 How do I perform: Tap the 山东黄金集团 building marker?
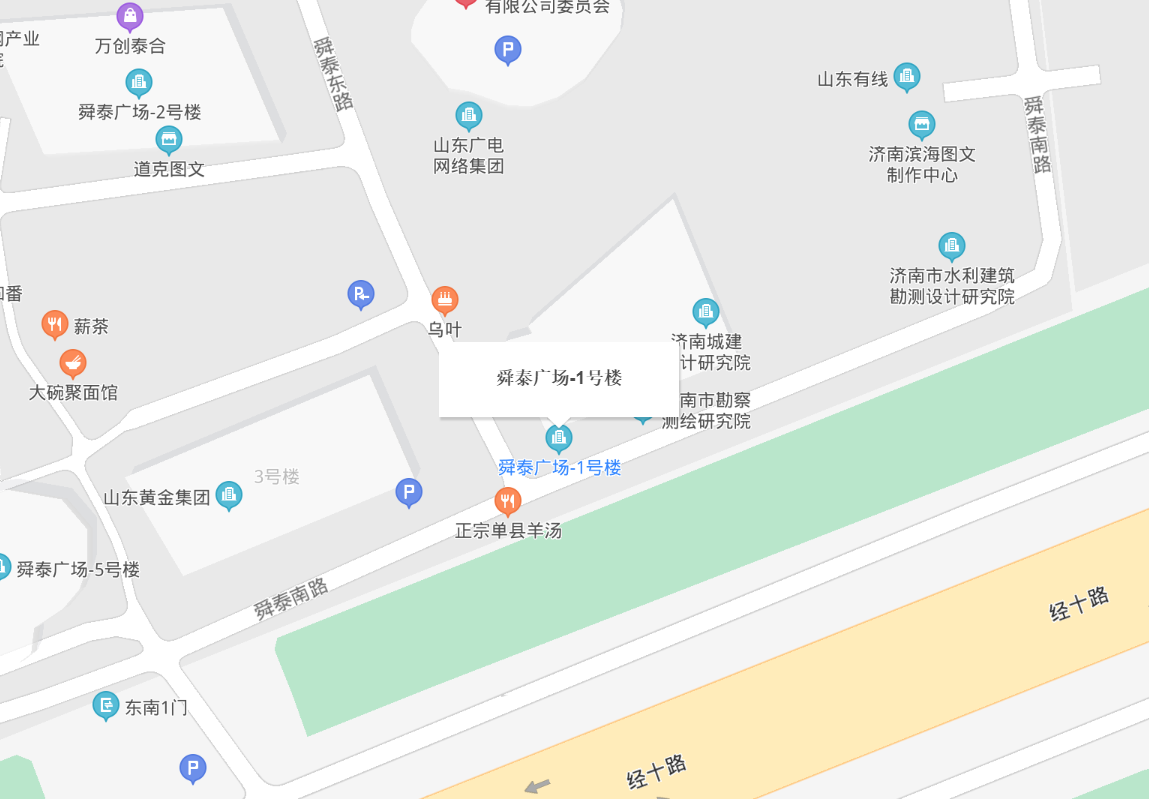click(x=229, y=495)
